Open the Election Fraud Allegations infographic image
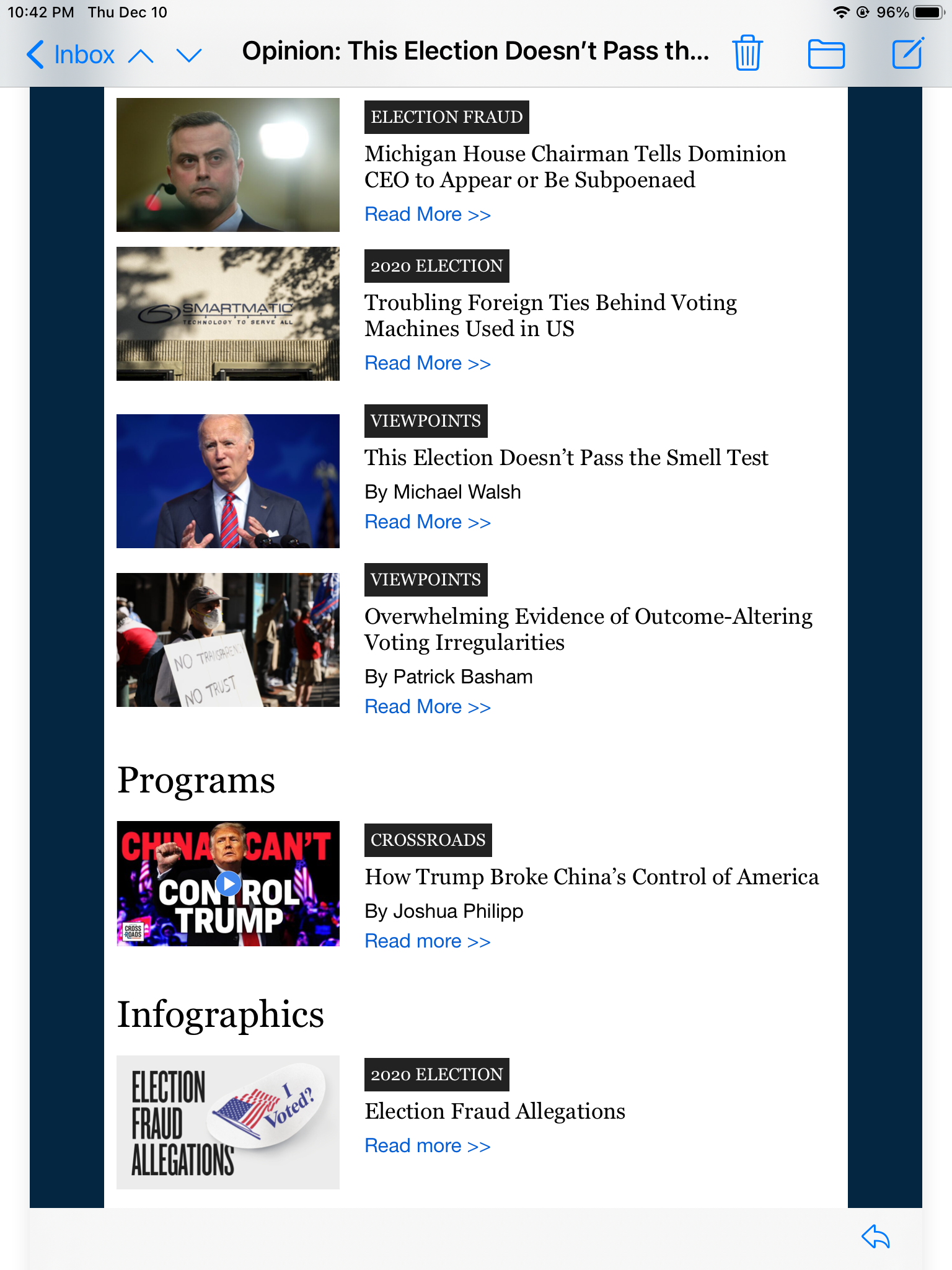Screen dimensions: 952x1270 (x=228, y=1122)
